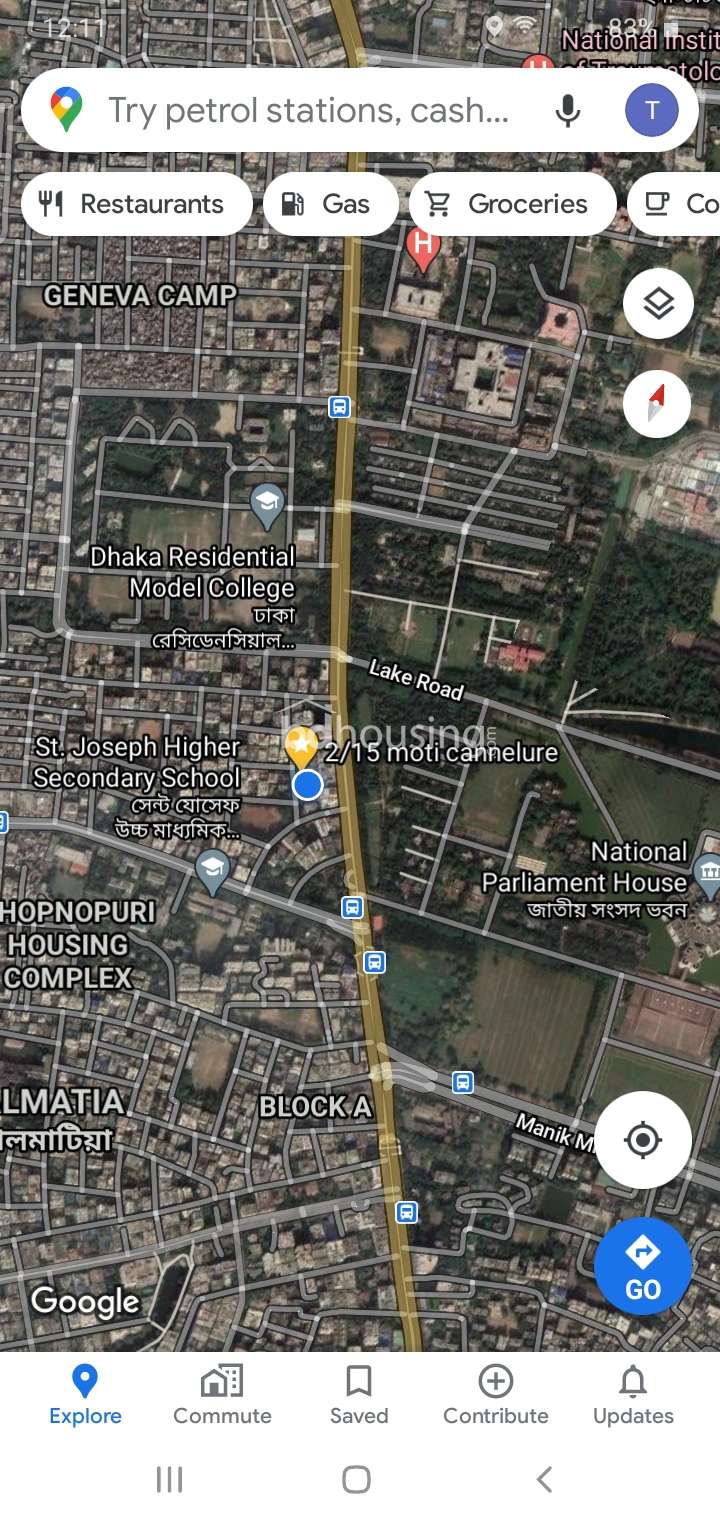Select the Gas chip
The image size is (720, 1520).
pyautogui.click(x=330, y=204)
